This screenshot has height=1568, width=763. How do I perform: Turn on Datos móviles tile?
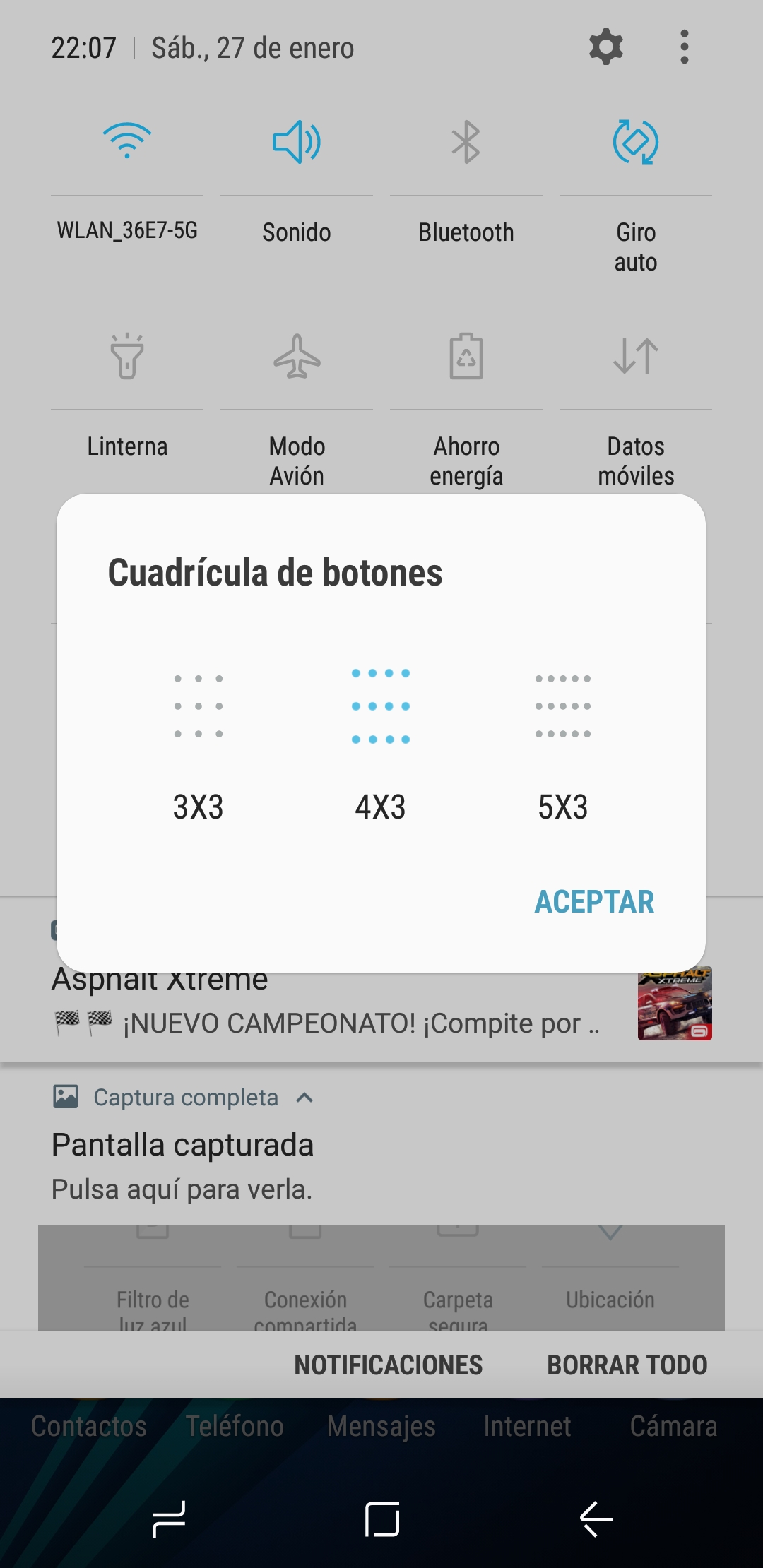pos(636,356)
